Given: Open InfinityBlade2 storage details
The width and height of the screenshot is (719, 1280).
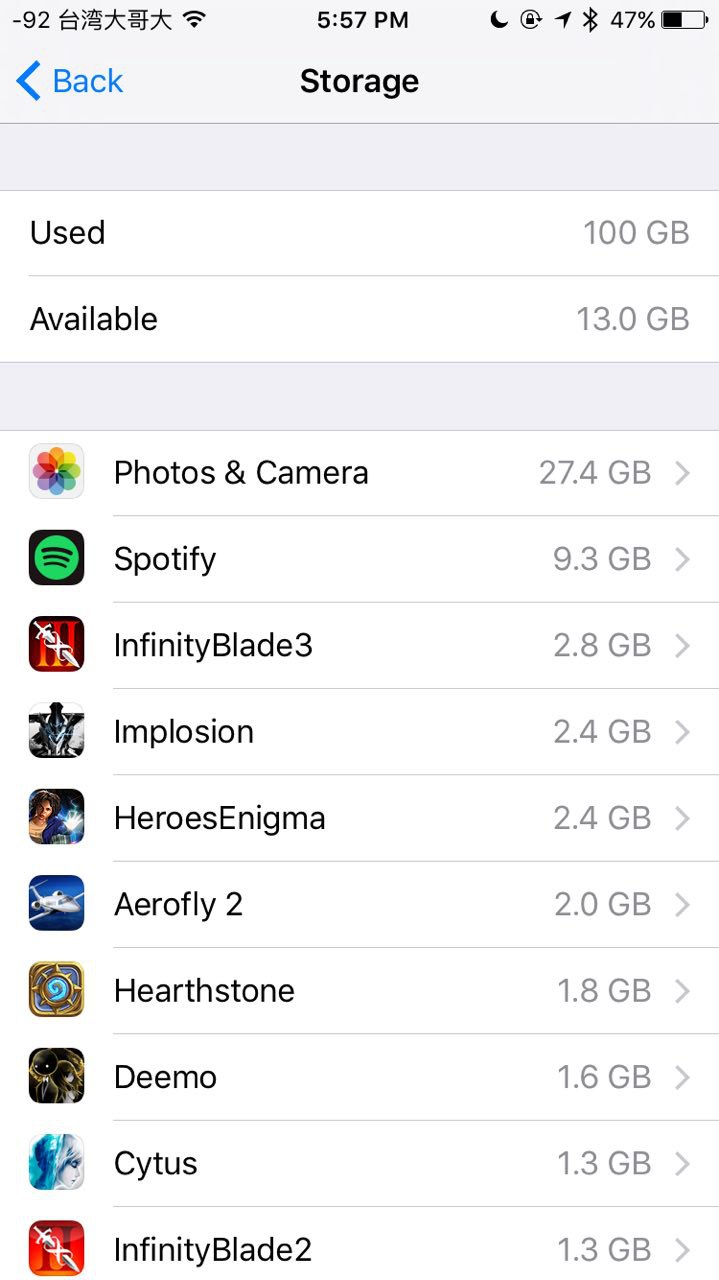Looking at the screenshot, I should tap(360, 1249).
